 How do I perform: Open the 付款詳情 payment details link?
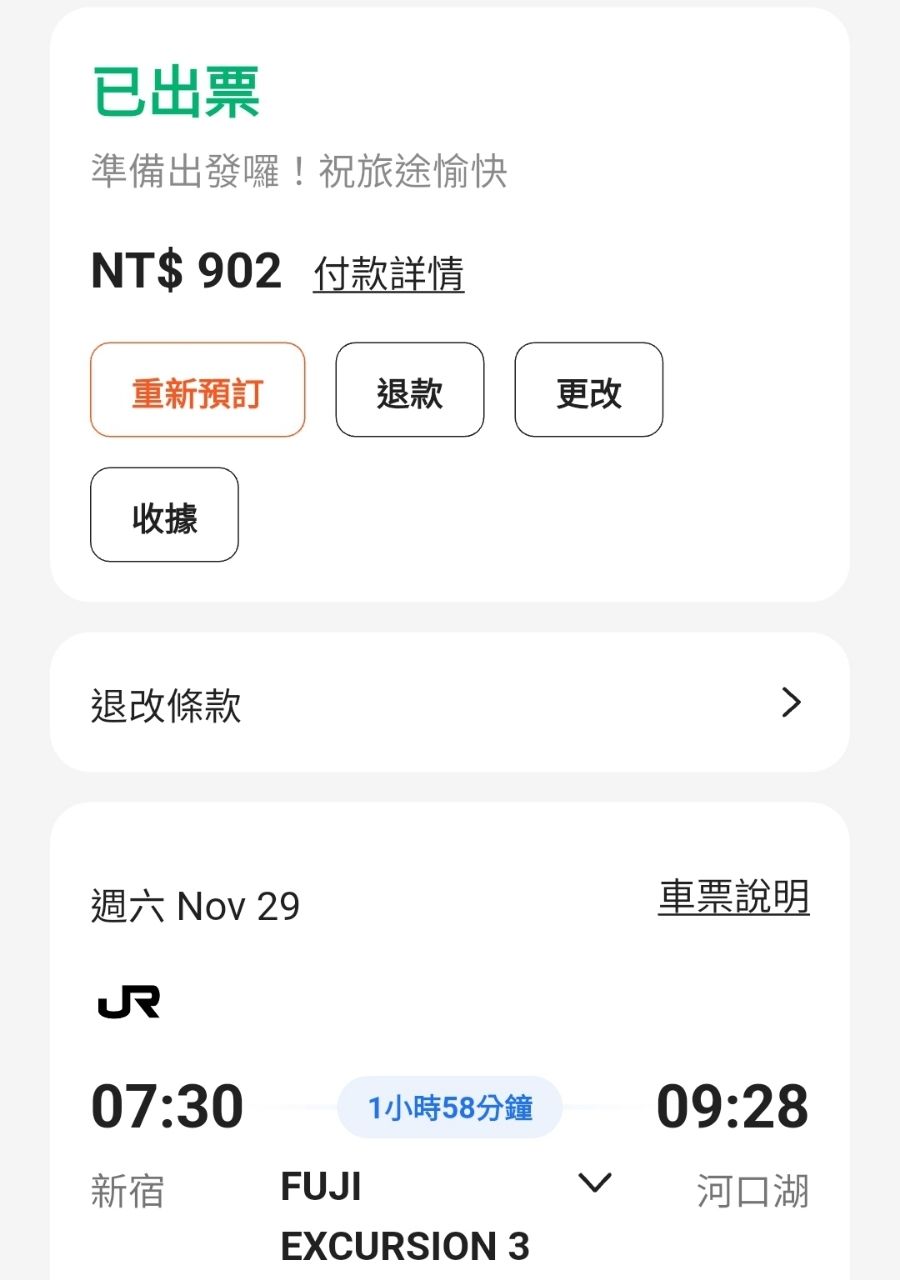pos(388,273)
